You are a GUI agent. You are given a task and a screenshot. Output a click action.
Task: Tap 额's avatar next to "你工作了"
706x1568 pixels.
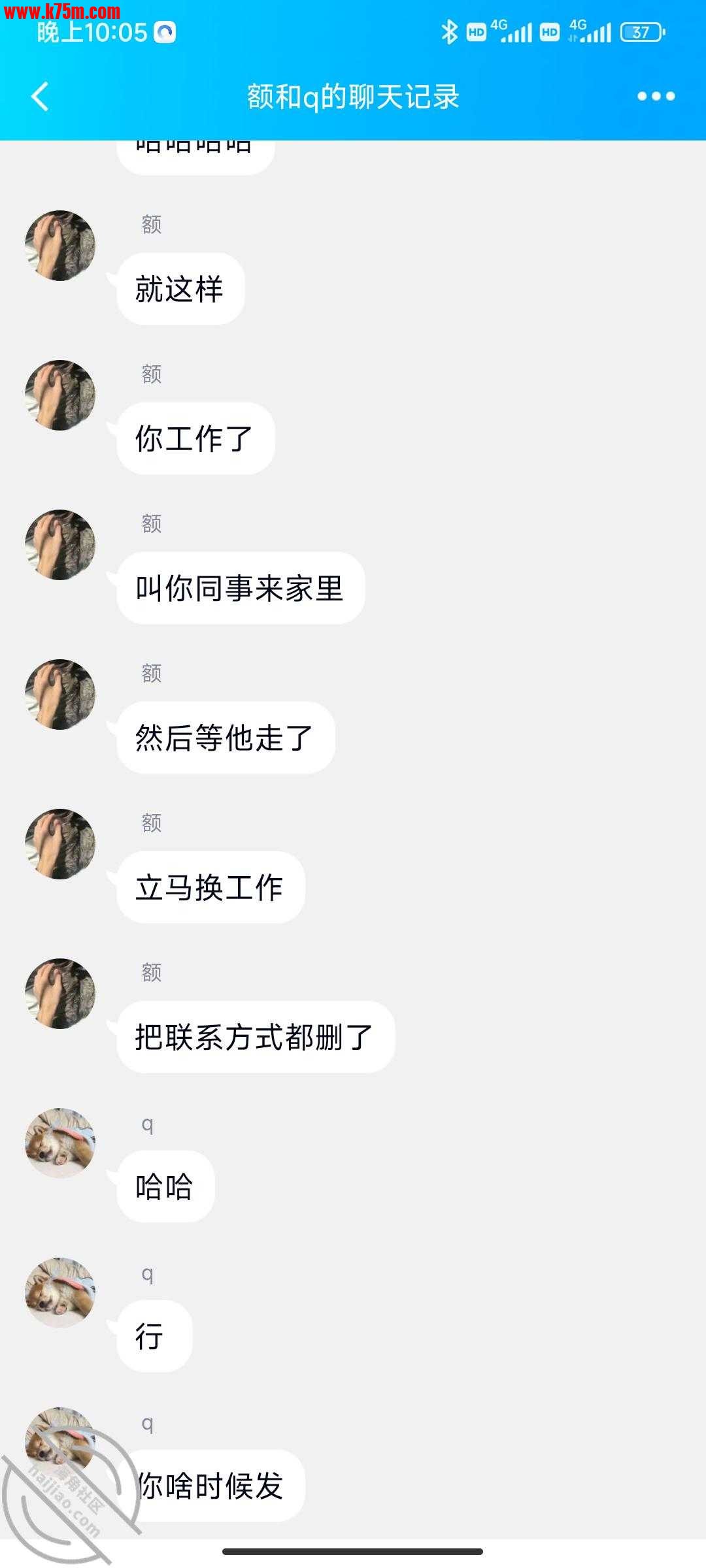(x=60, y=395)
